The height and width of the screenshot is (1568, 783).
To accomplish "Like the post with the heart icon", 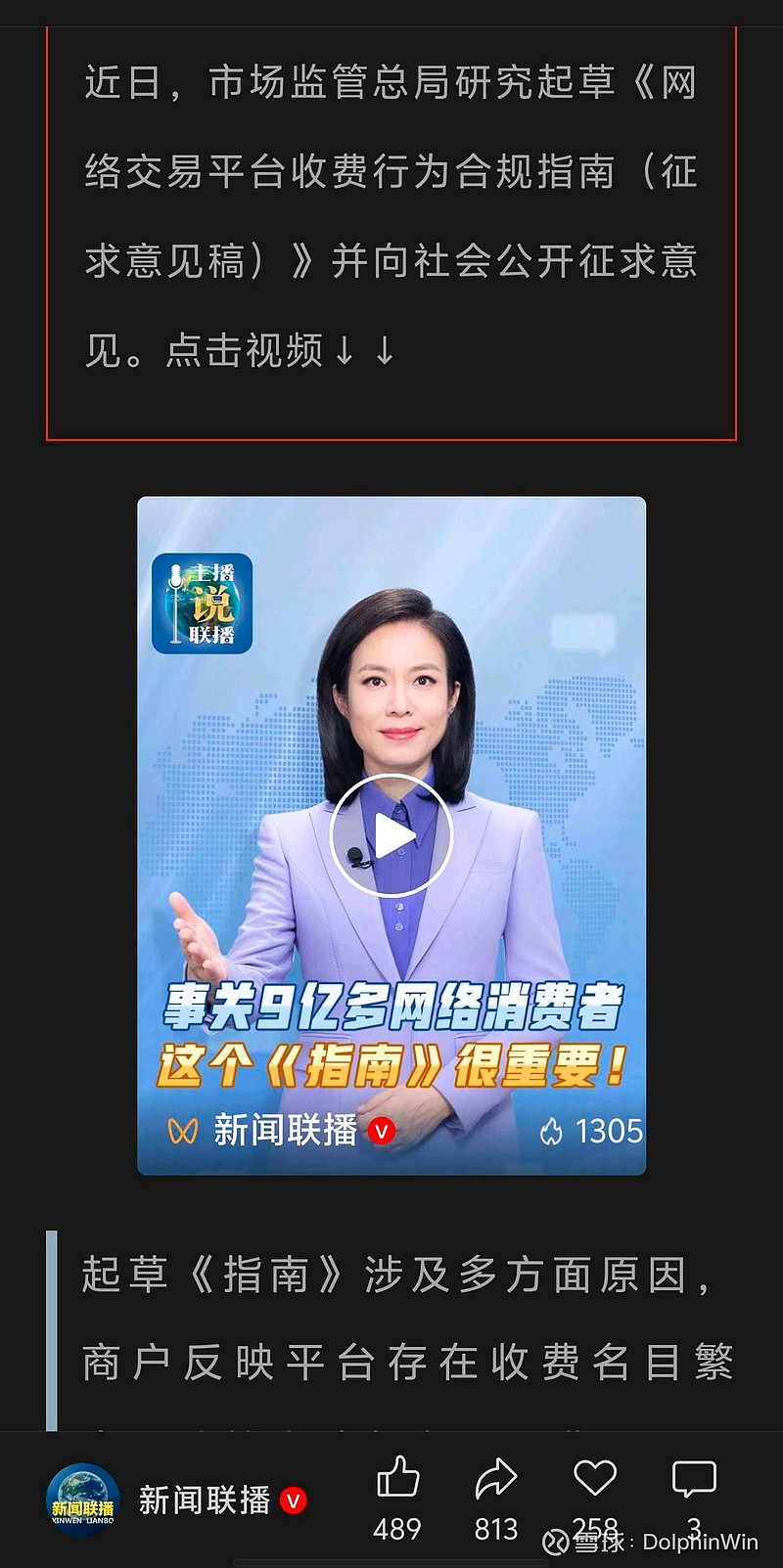I will (595, 1477).
